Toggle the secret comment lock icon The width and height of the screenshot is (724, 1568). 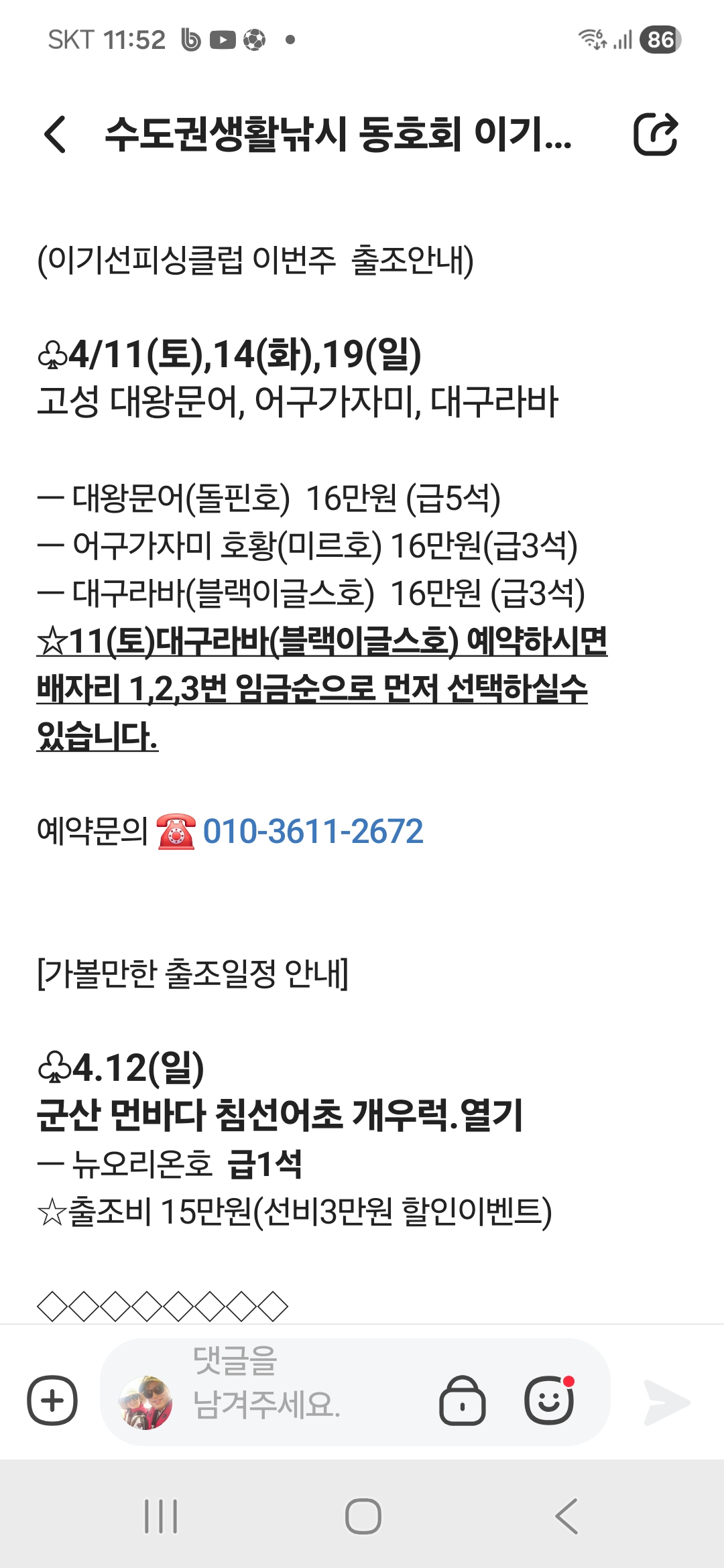click(462, 1400)
